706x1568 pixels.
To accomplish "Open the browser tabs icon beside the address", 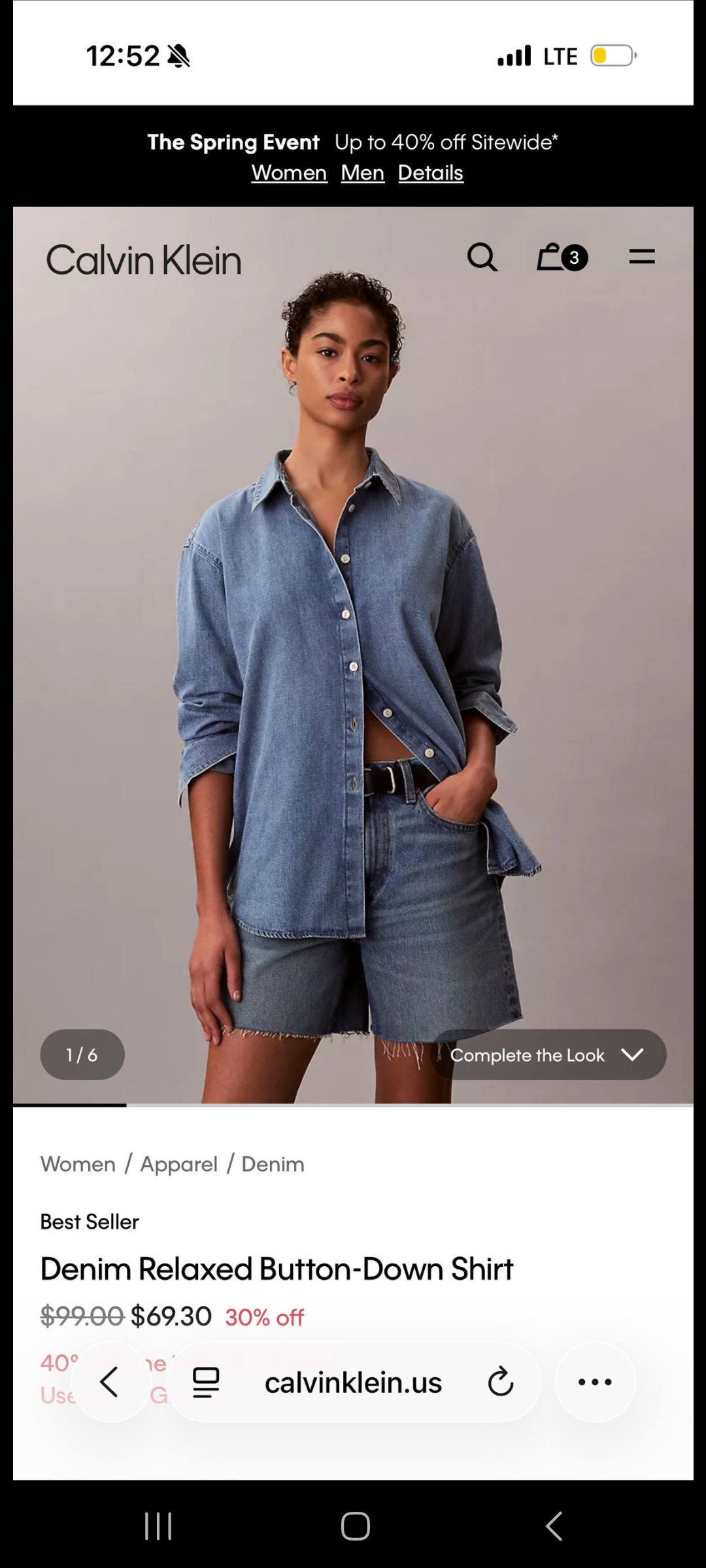I will pos(206,1382).
